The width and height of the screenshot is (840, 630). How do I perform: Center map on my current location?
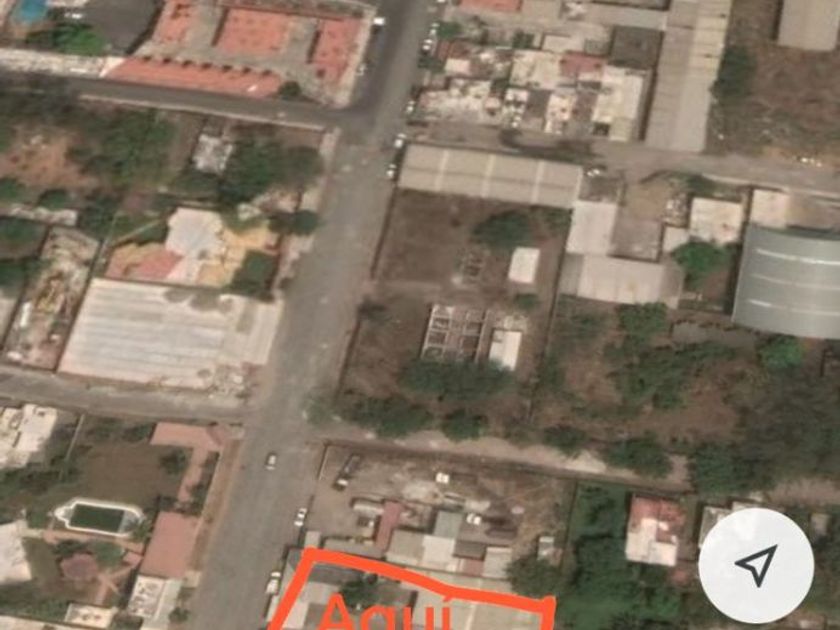tap(756, 565)
